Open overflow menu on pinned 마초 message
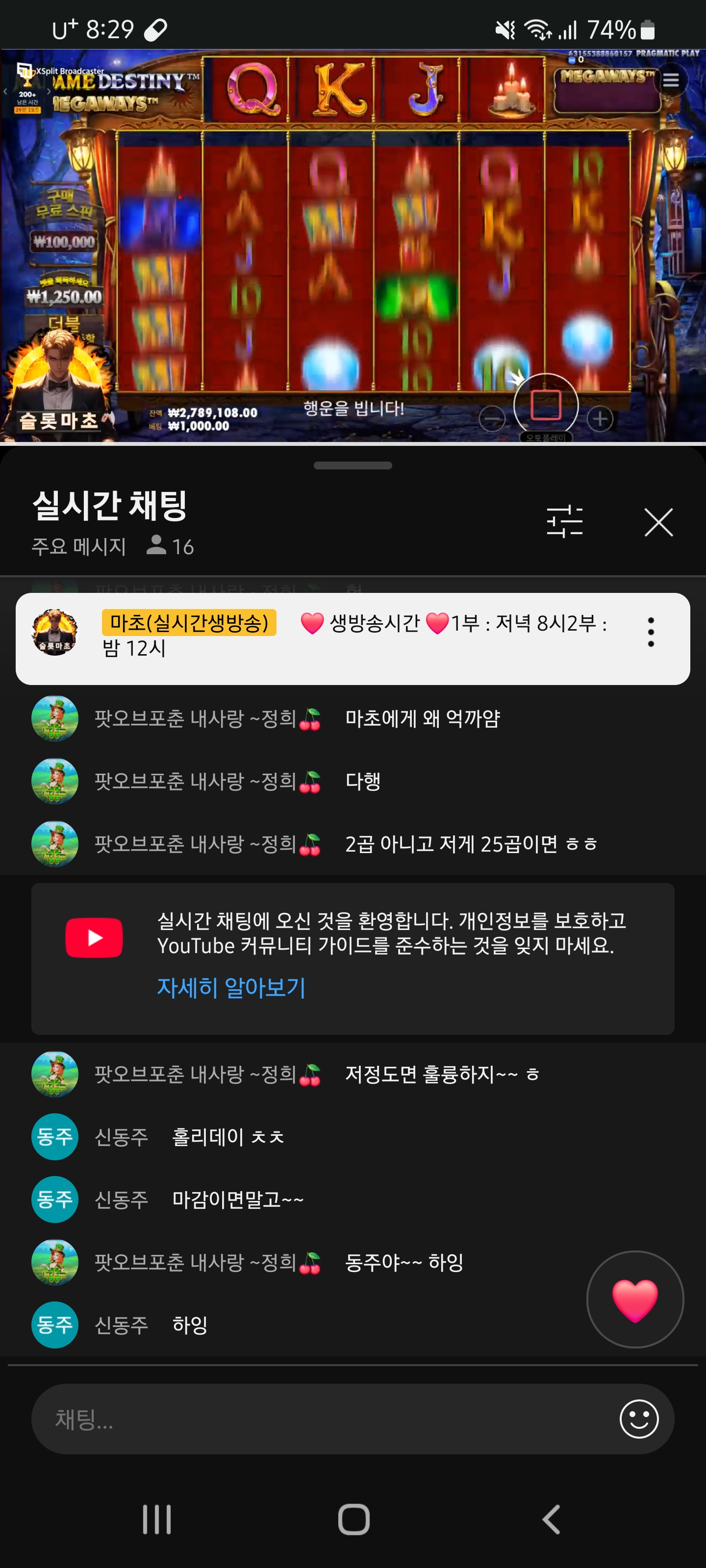 tap(651, 633)
